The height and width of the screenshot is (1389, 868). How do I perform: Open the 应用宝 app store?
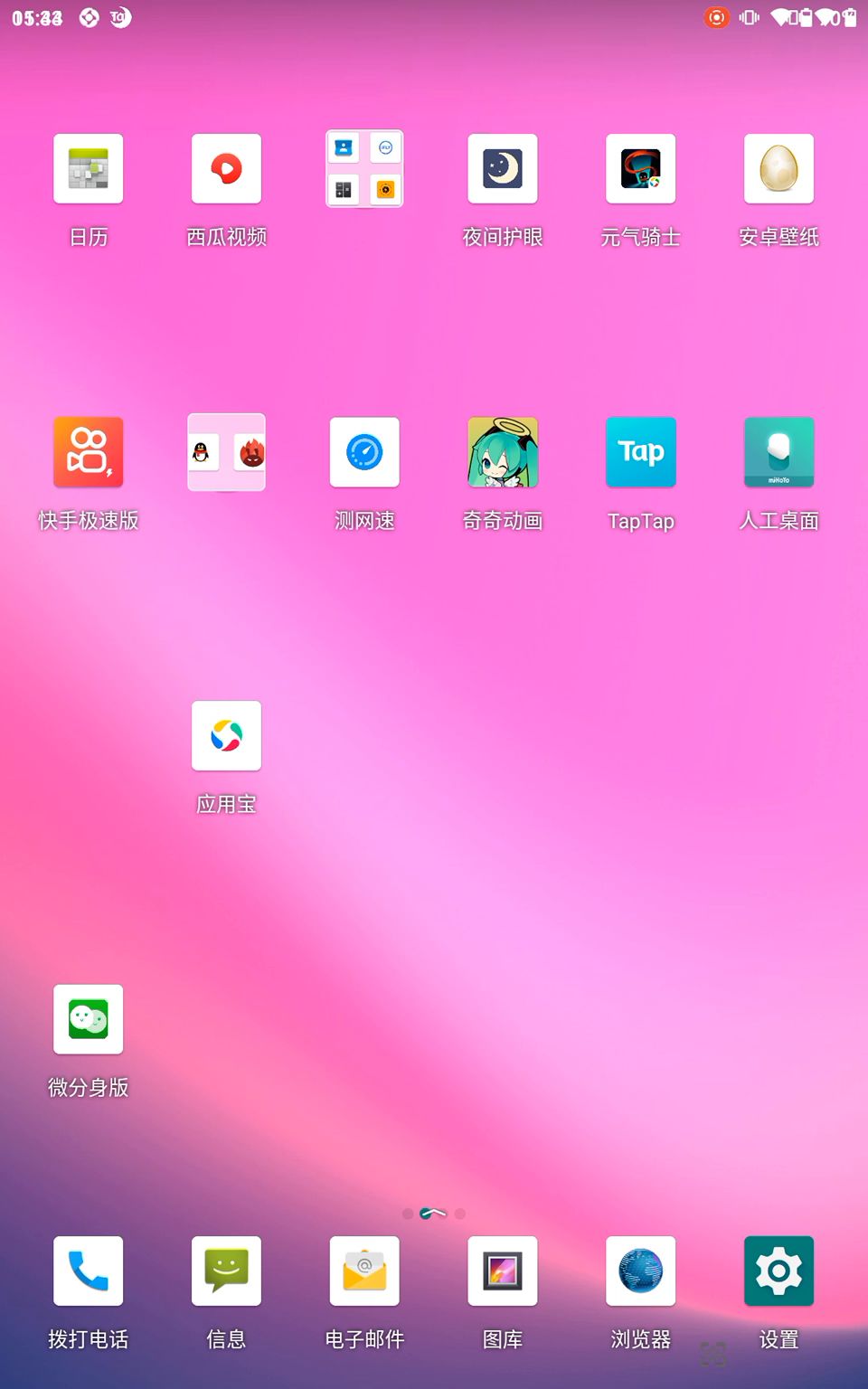point(226,736)
